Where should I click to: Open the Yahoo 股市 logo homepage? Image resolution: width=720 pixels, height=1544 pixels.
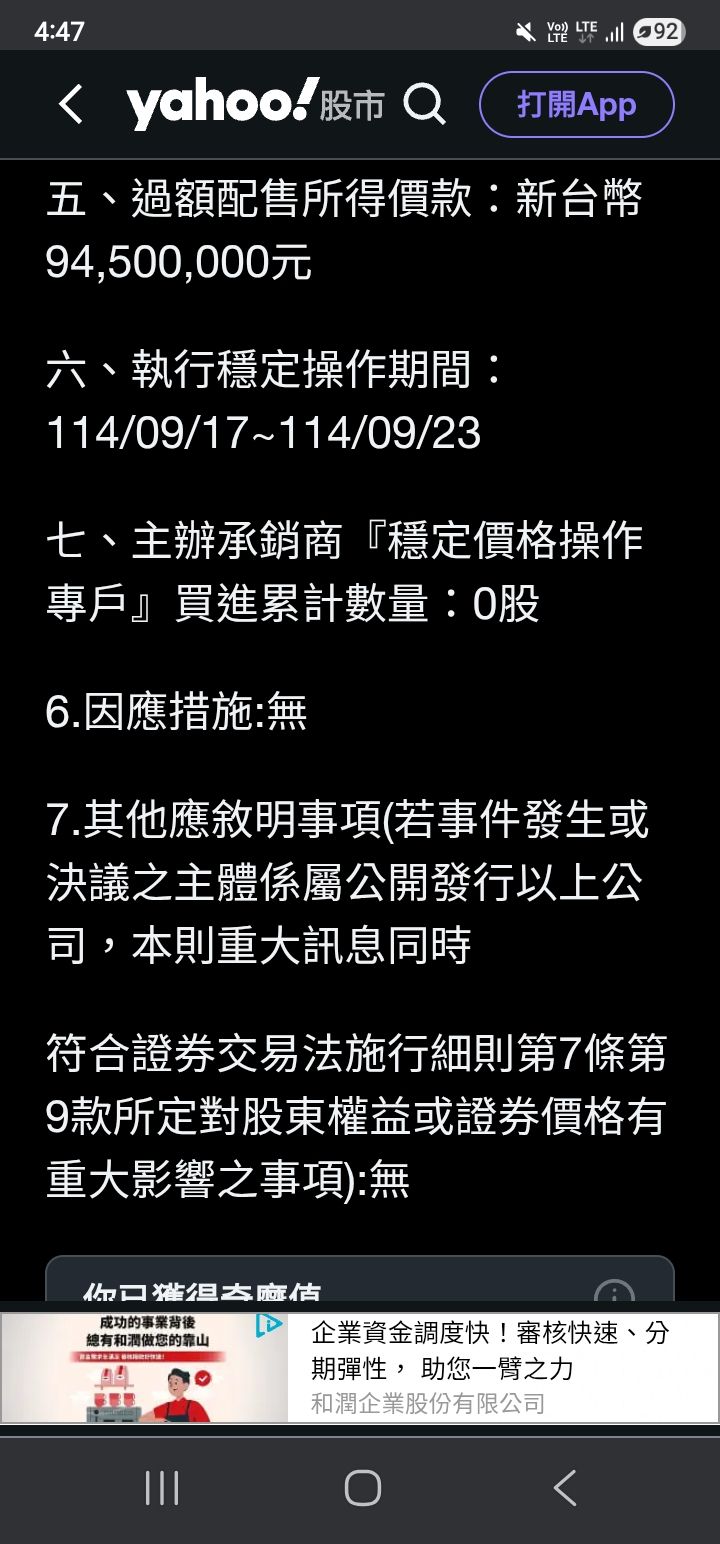[x=255, y=104]
